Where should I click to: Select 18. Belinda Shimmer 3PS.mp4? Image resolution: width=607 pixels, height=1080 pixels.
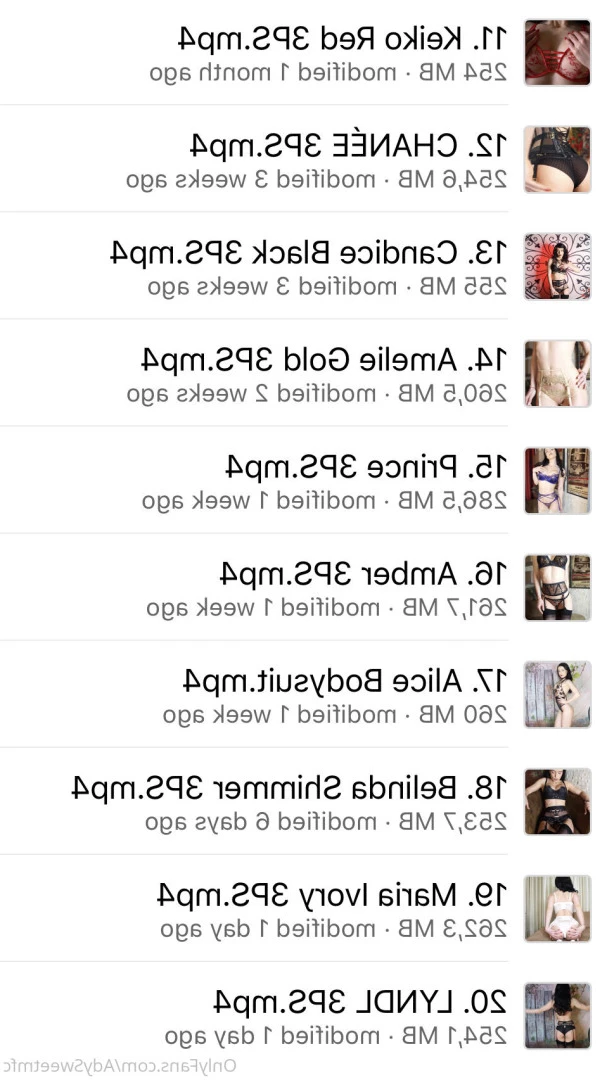pos(303,801)
